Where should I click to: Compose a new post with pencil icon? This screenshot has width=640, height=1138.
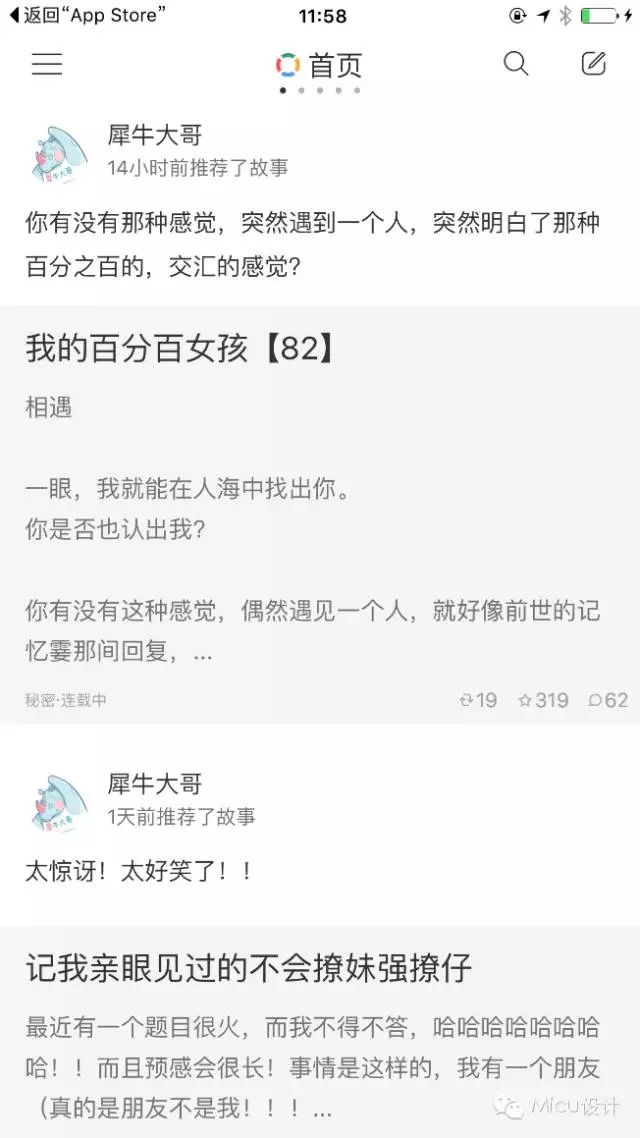pyautogui.click(x=594, y=64)
